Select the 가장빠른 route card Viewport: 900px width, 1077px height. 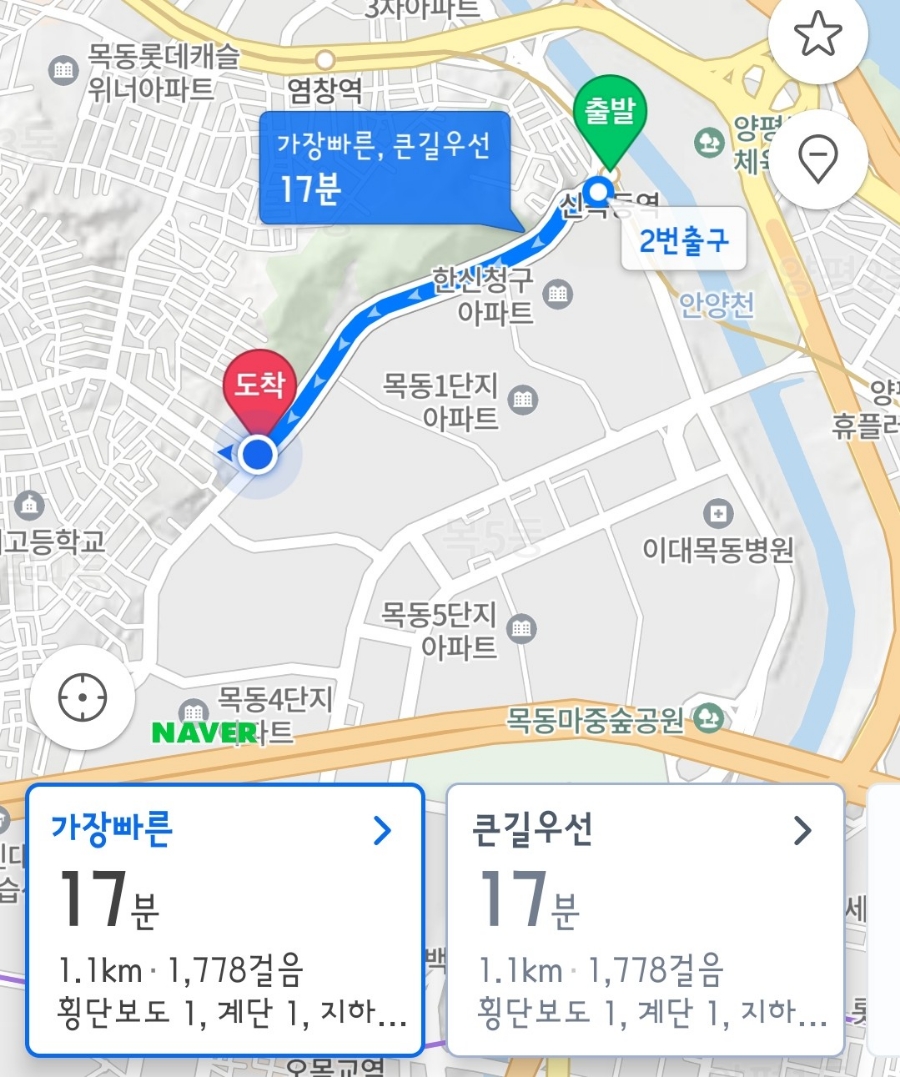[225, 920]
